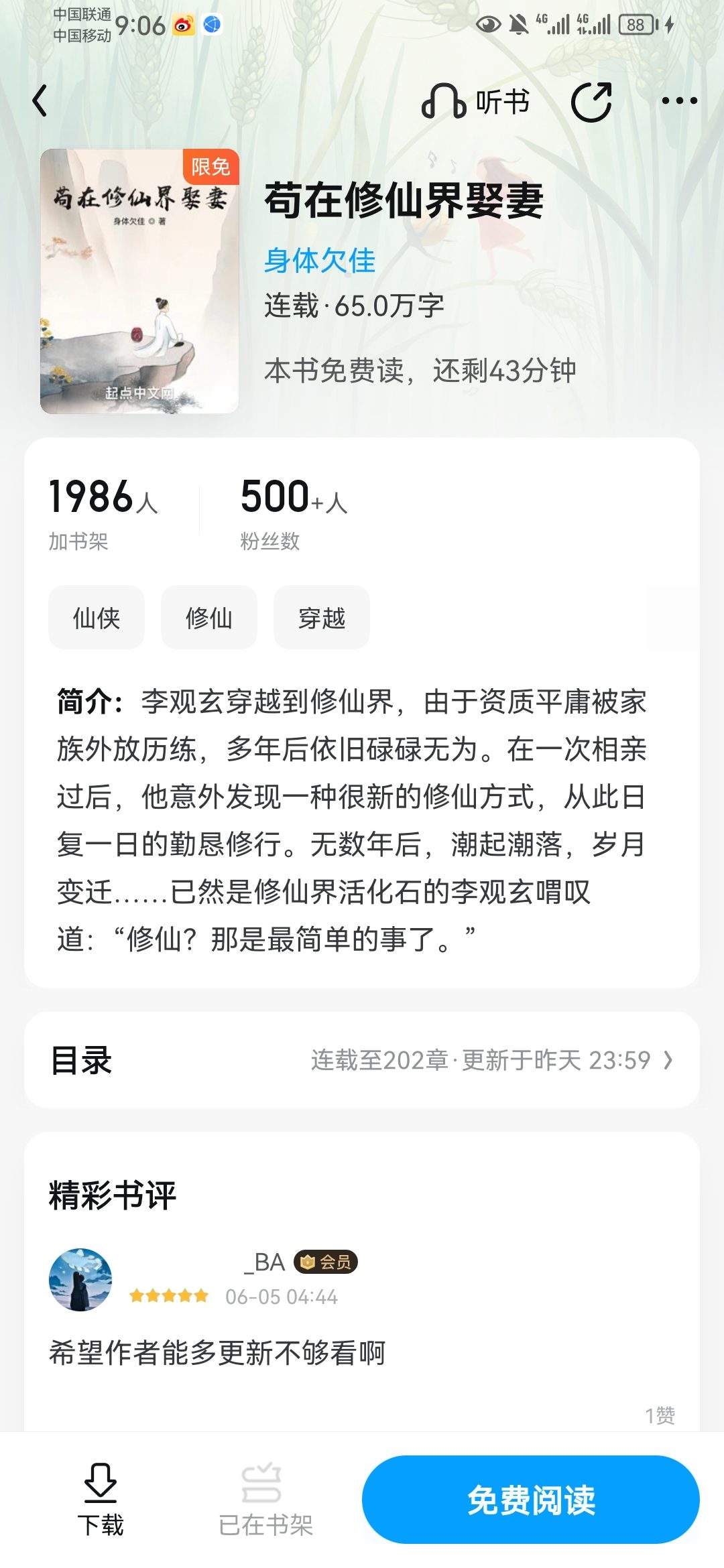Select the 仙侠 tag chip

[97, 617]
